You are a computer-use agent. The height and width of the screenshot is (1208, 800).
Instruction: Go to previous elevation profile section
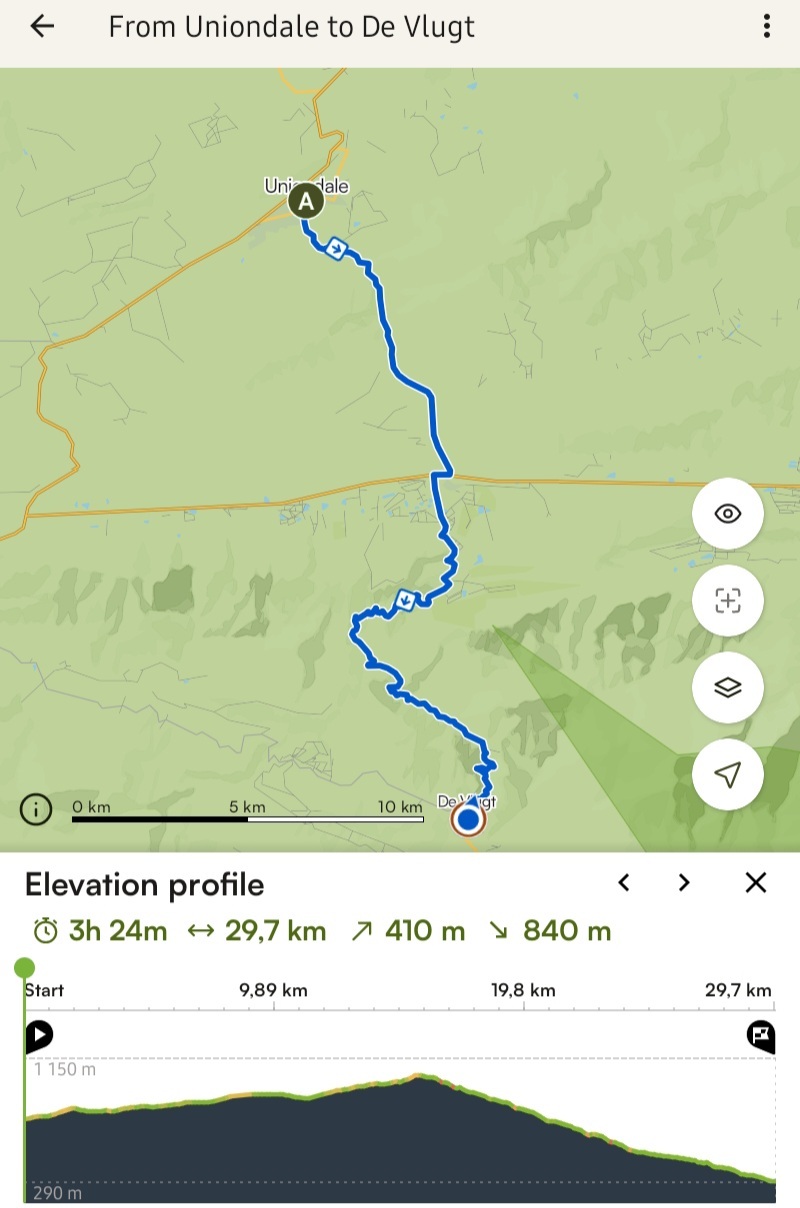coord(624,882)
